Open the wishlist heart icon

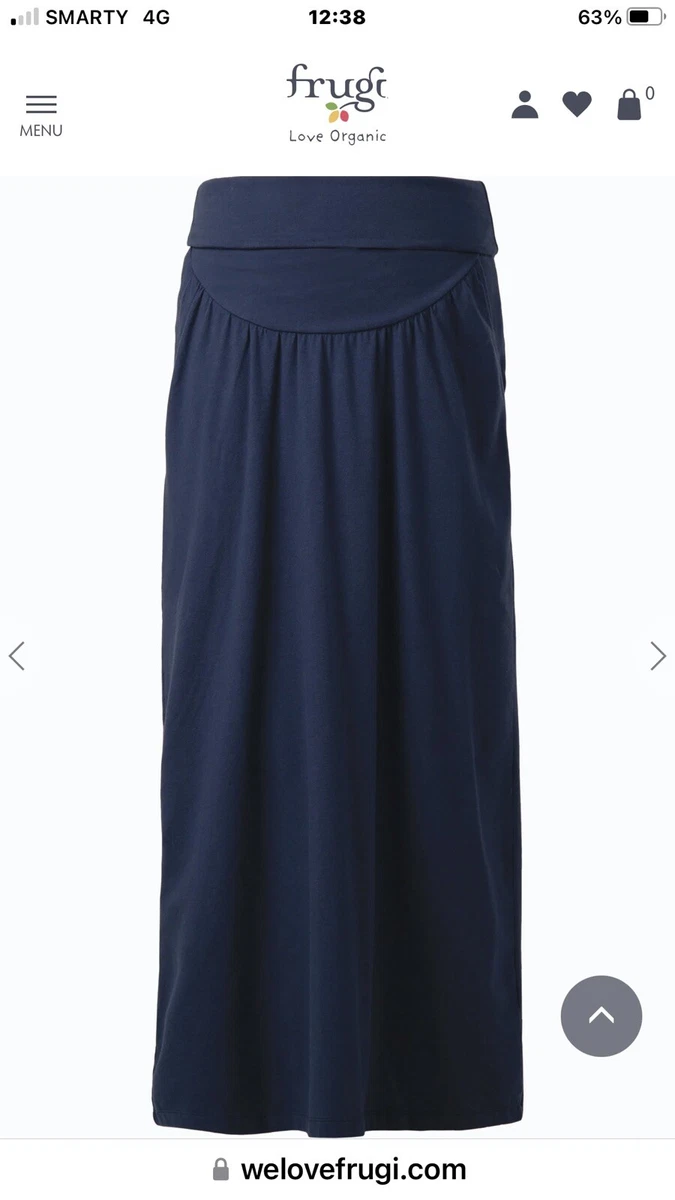point(577,104)
